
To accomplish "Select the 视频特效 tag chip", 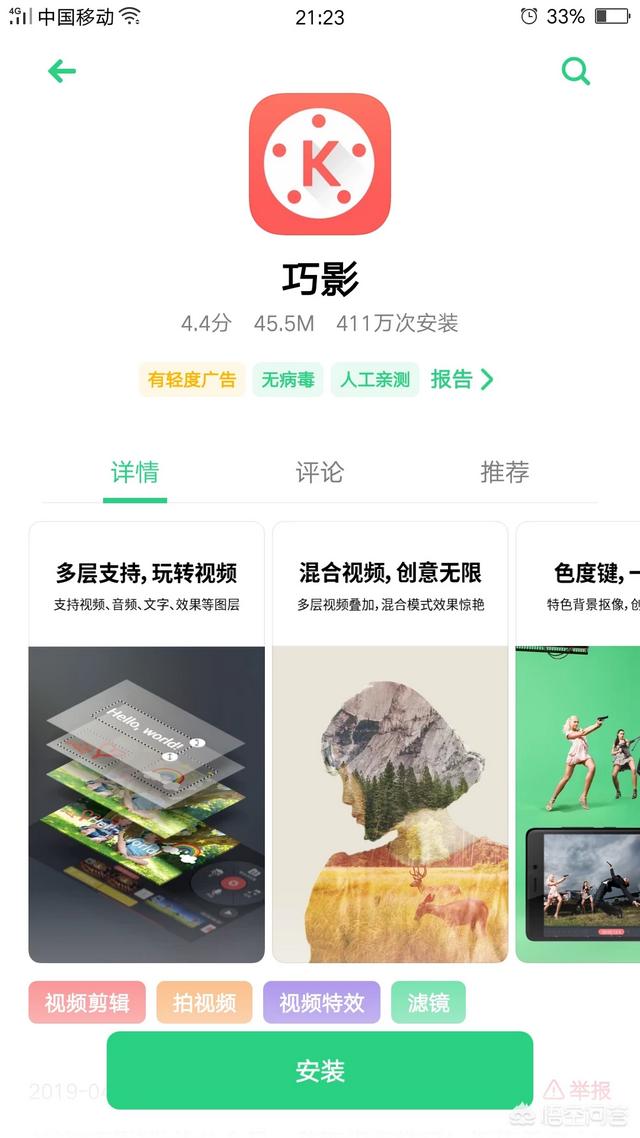I will pyautogui.click(x=321, y=1002).
